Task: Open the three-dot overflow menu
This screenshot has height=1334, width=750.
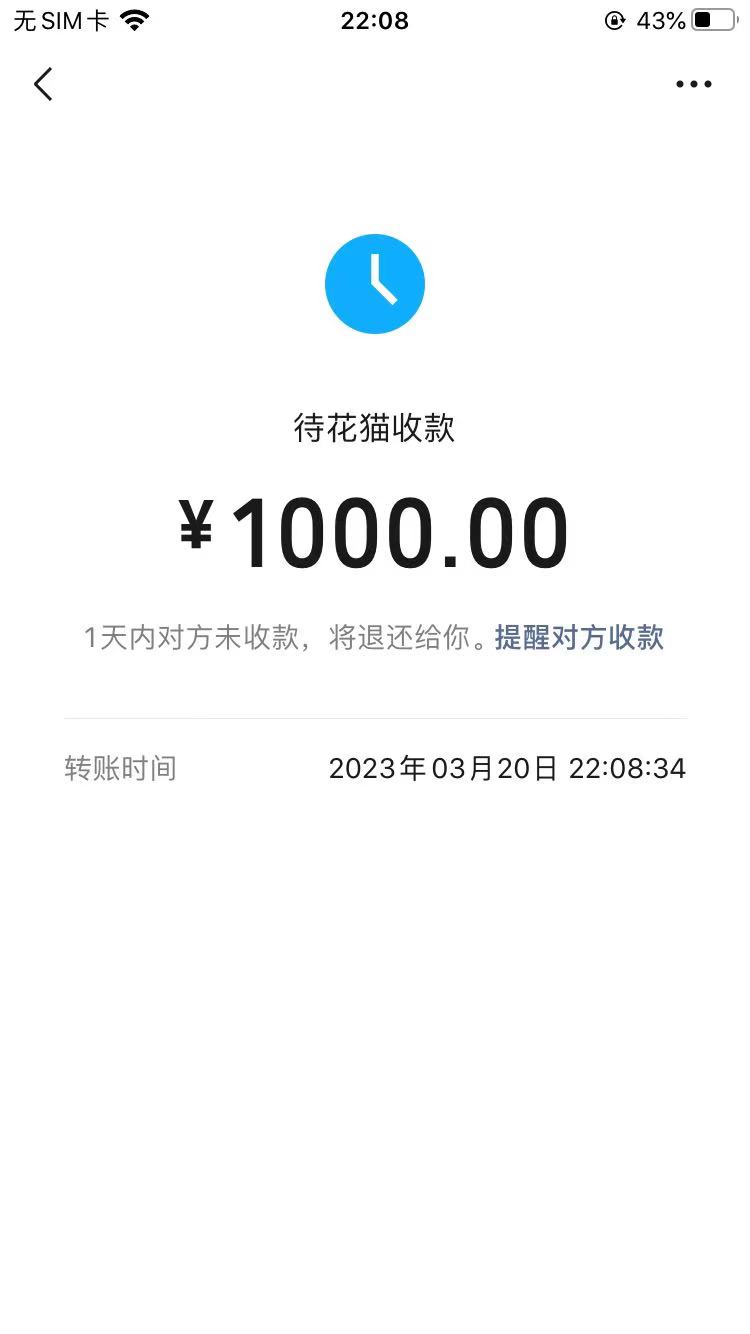Action: pyautogui.click(x=693, y=84)
